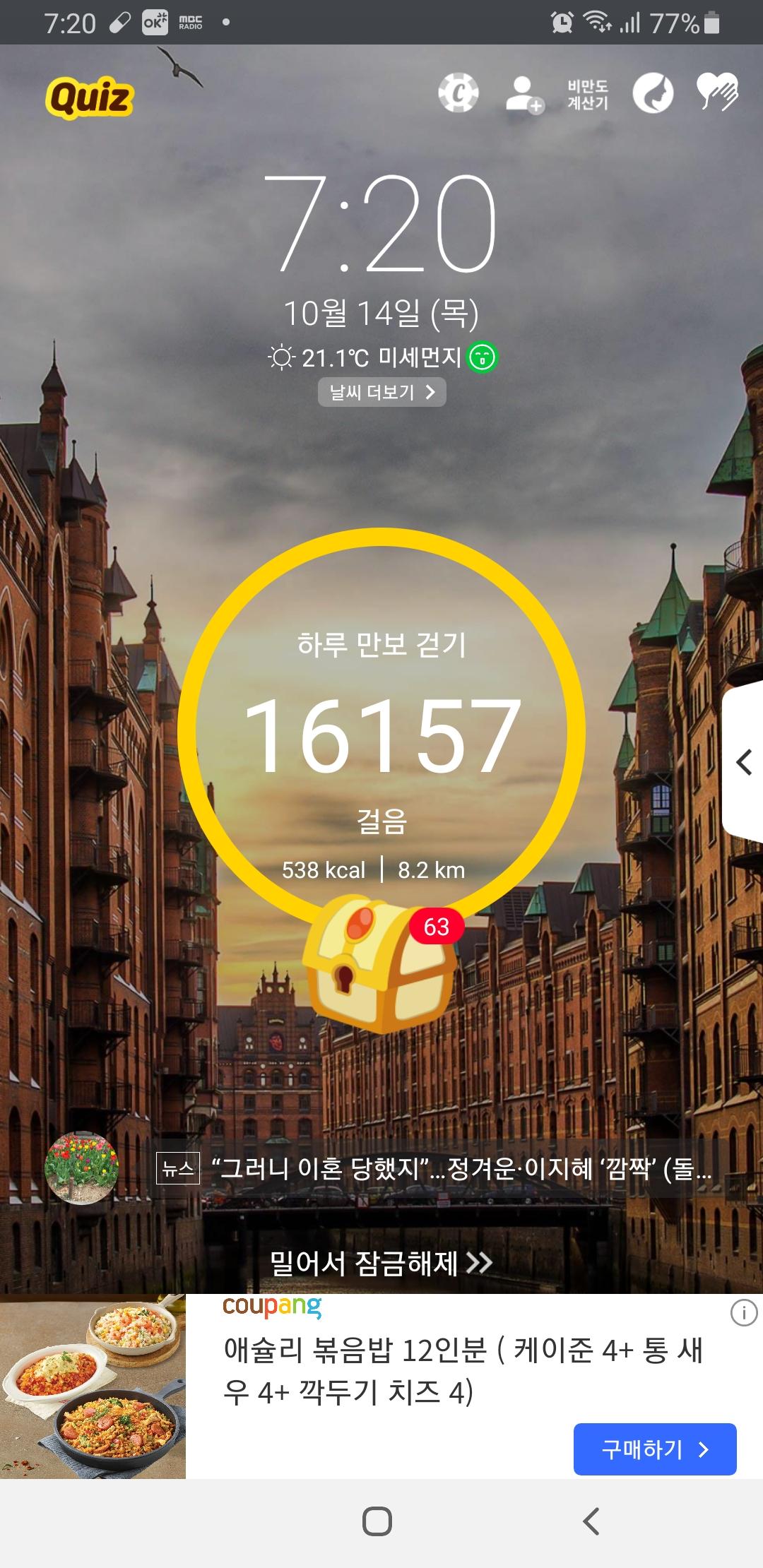This screenshot has height=1568, width=763.
Task: Tap the add friend icon
Action: (x=524, y=94)
